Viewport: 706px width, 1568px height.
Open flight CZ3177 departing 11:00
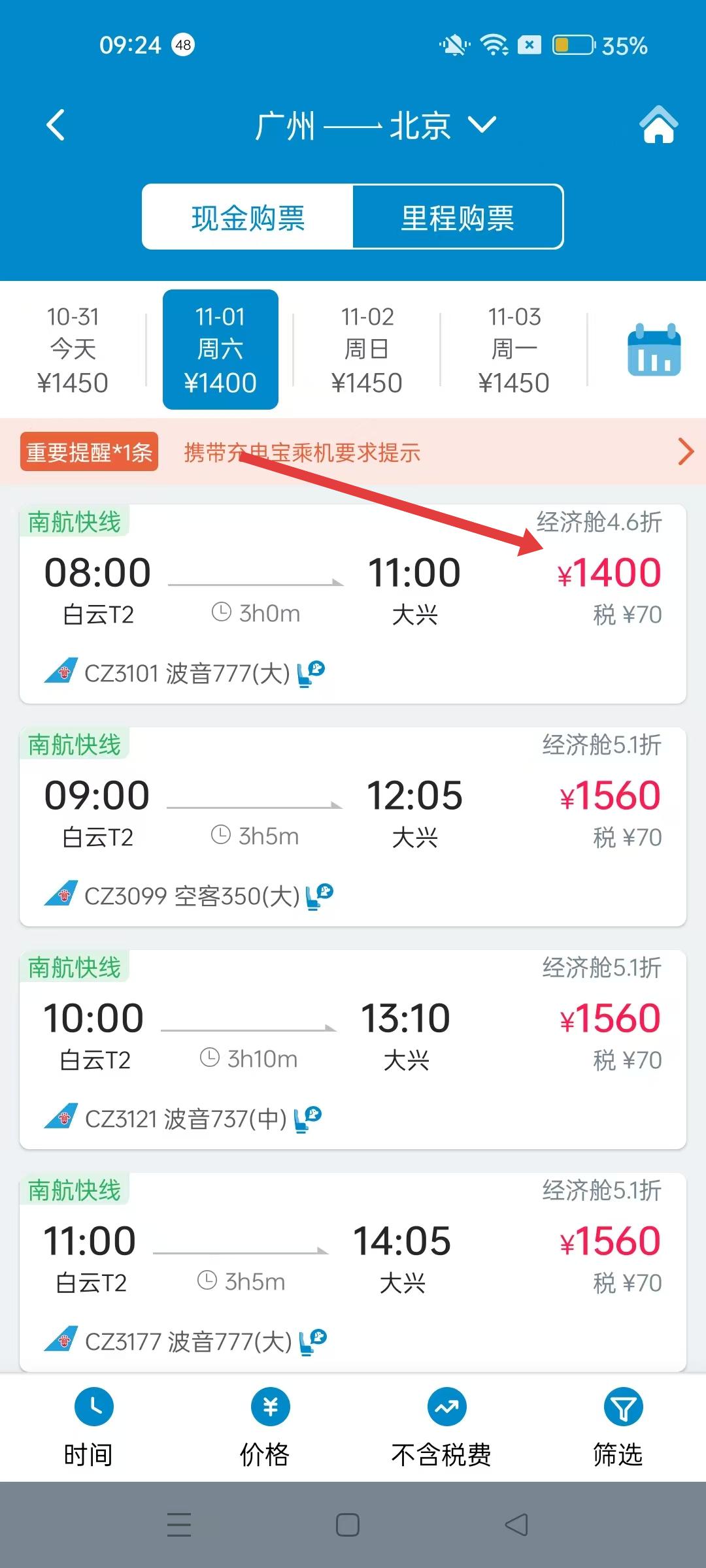coord(353,1271)
